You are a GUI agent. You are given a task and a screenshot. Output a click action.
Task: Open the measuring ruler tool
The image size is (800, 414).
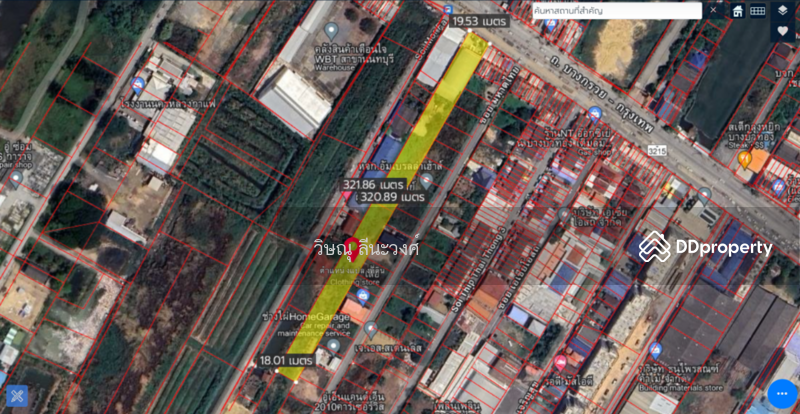pos(758,11)
